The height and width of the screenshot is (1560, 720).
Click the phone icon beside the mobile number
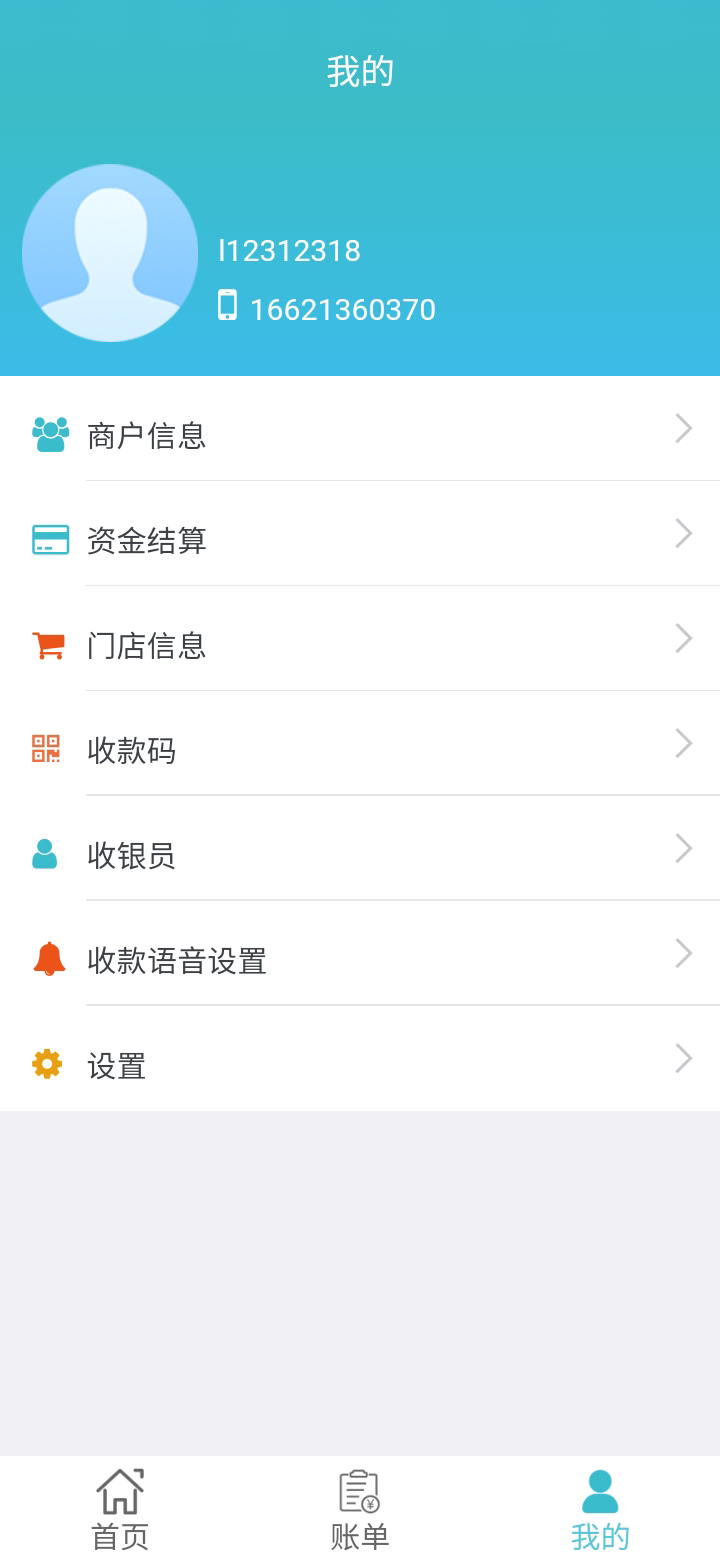click(x=228, y=308)
